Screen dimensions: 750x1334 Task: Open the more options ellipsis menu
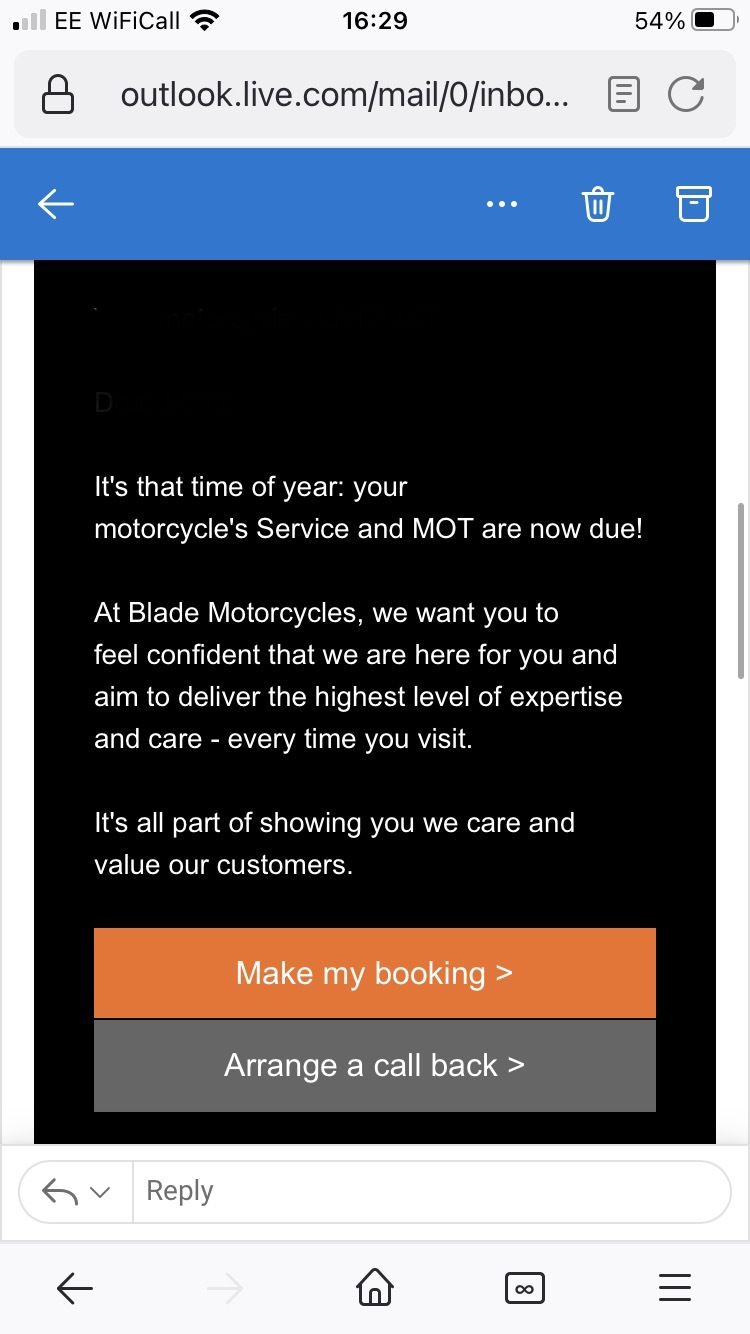[502, 204]
